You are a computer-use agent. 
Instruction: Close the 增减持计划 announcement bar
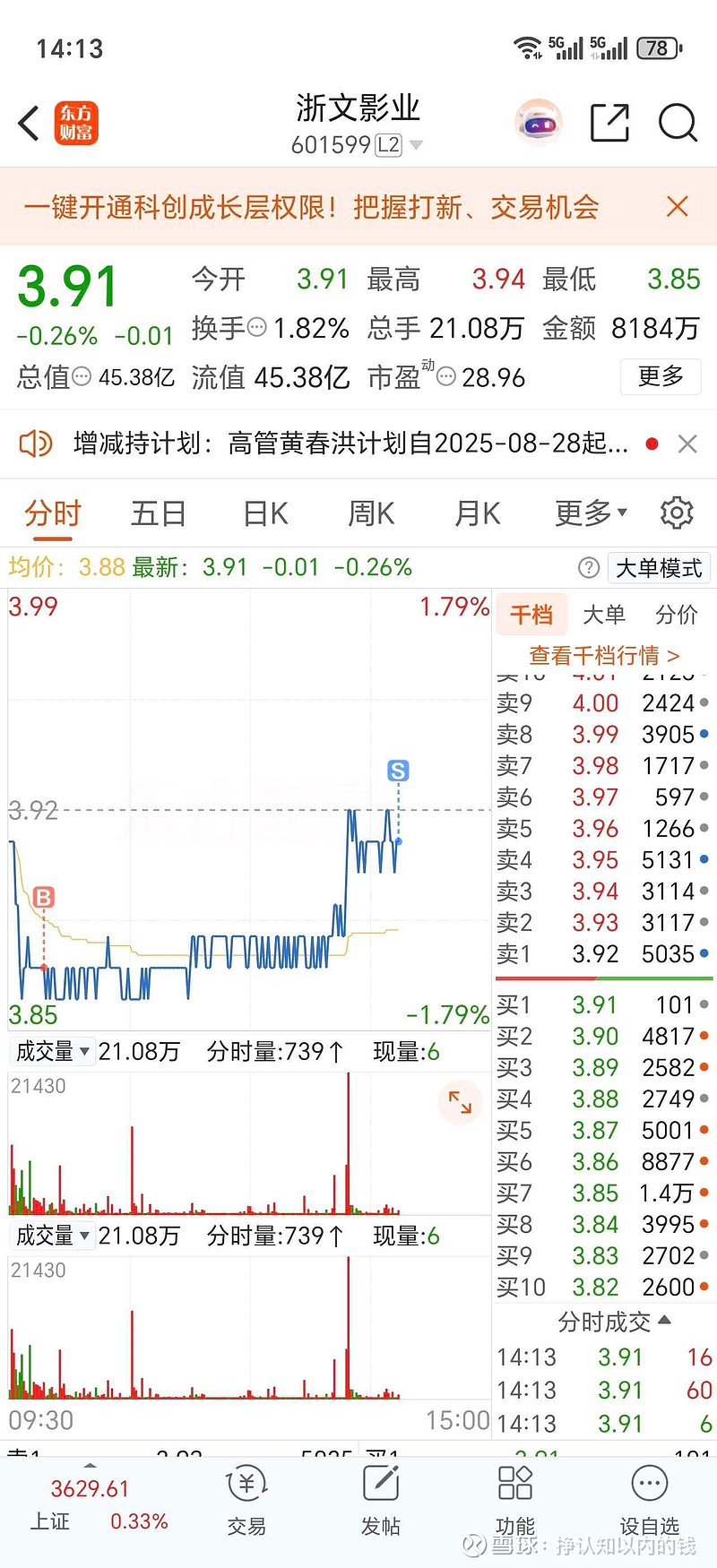click(687, 444)
